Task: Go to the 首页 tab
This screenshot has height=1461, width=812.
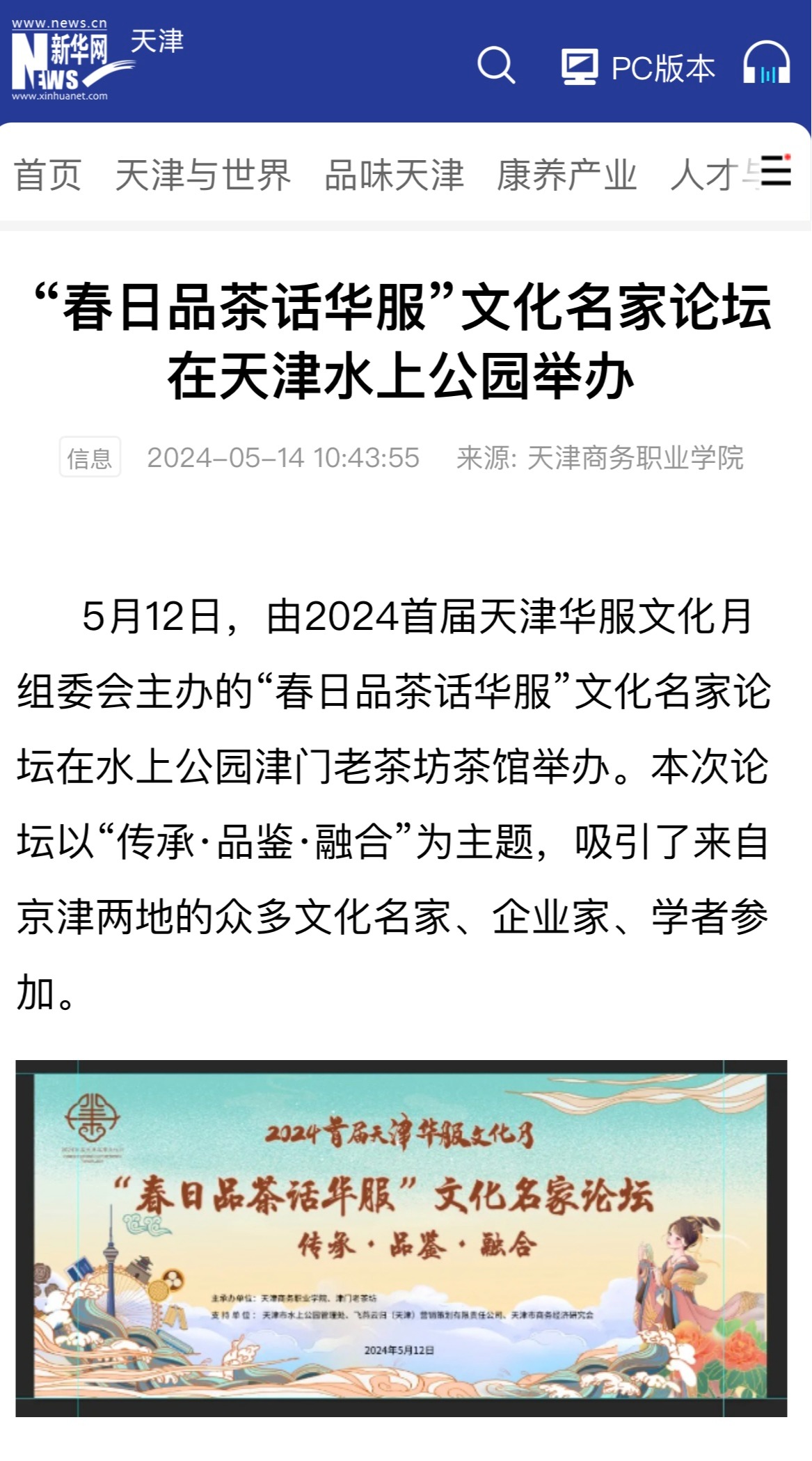Action: pyautogui.click(x=48, y=175)
